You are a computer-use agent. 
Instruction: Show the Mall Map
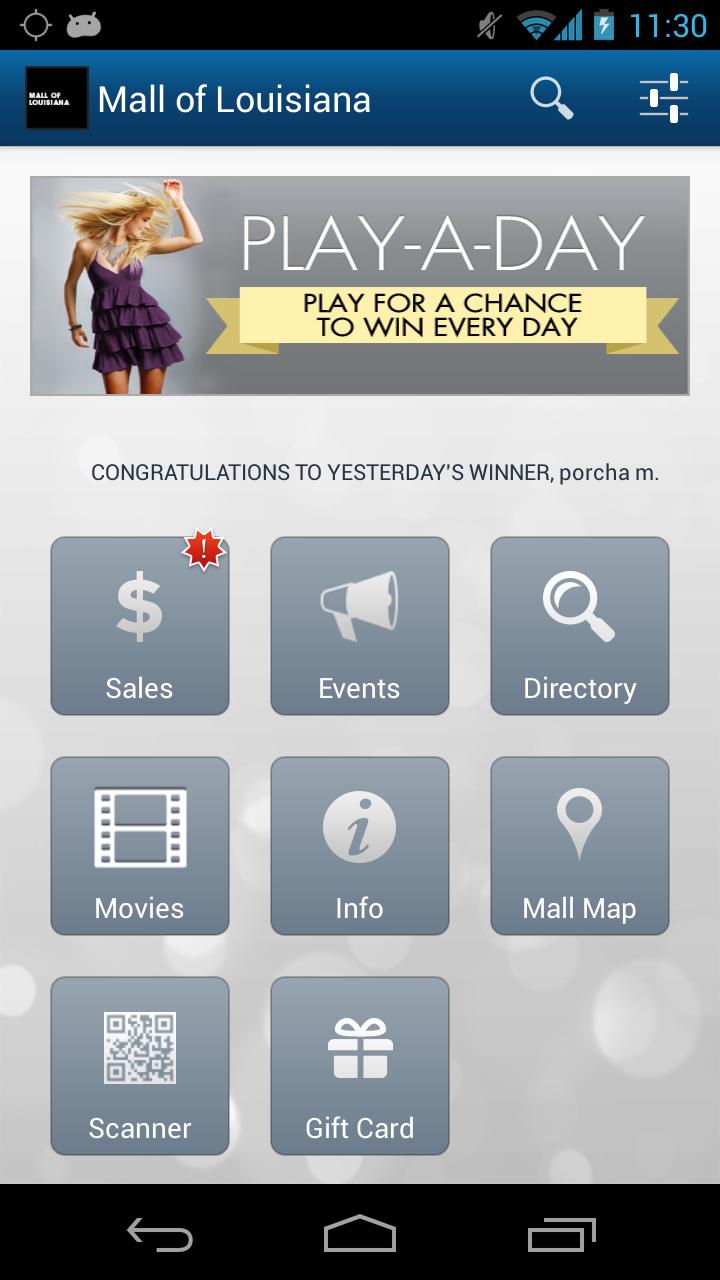[580, 846]
